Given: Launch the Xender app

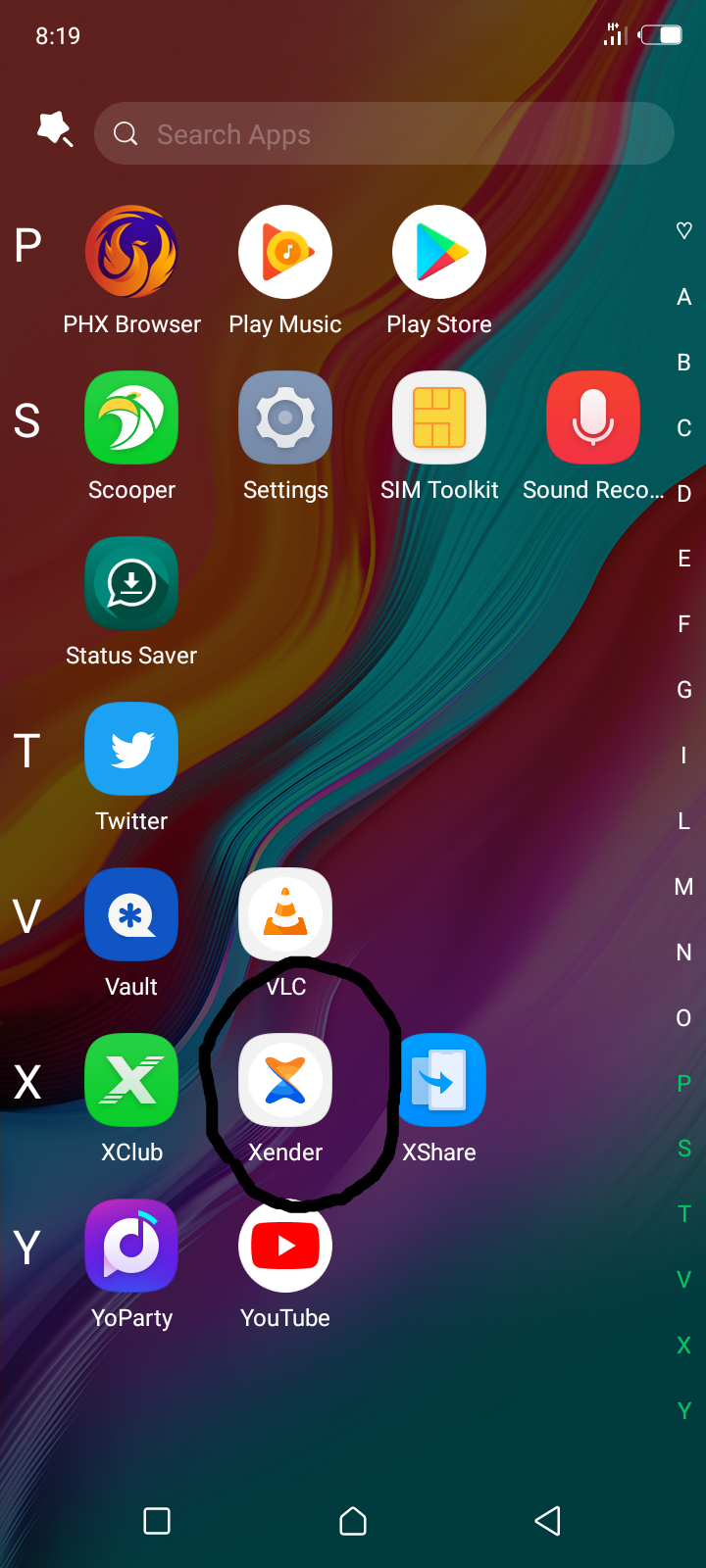Looking at the screenshot, I should click(285, 1080).
